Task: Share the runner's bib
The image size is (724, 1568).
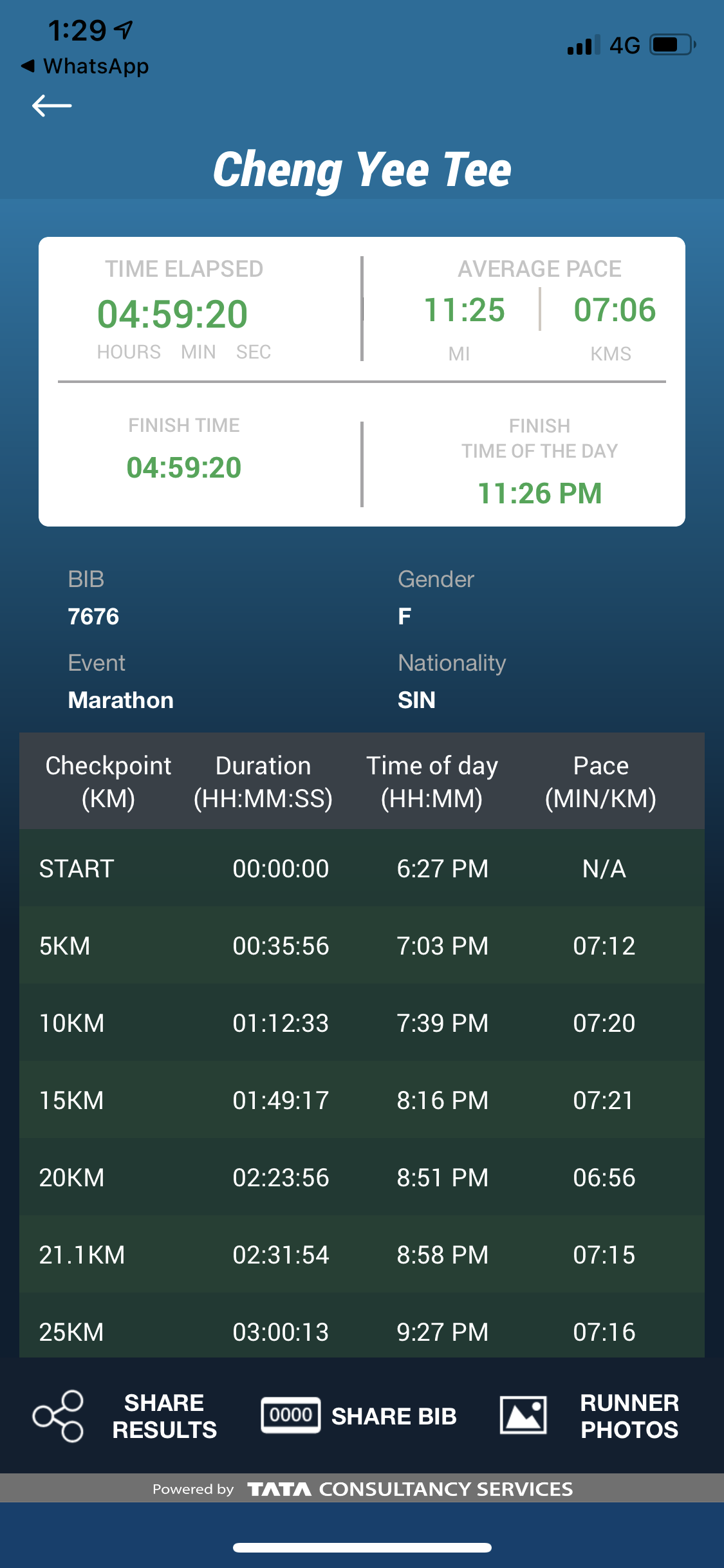Action: click(x=359, y=1416)
